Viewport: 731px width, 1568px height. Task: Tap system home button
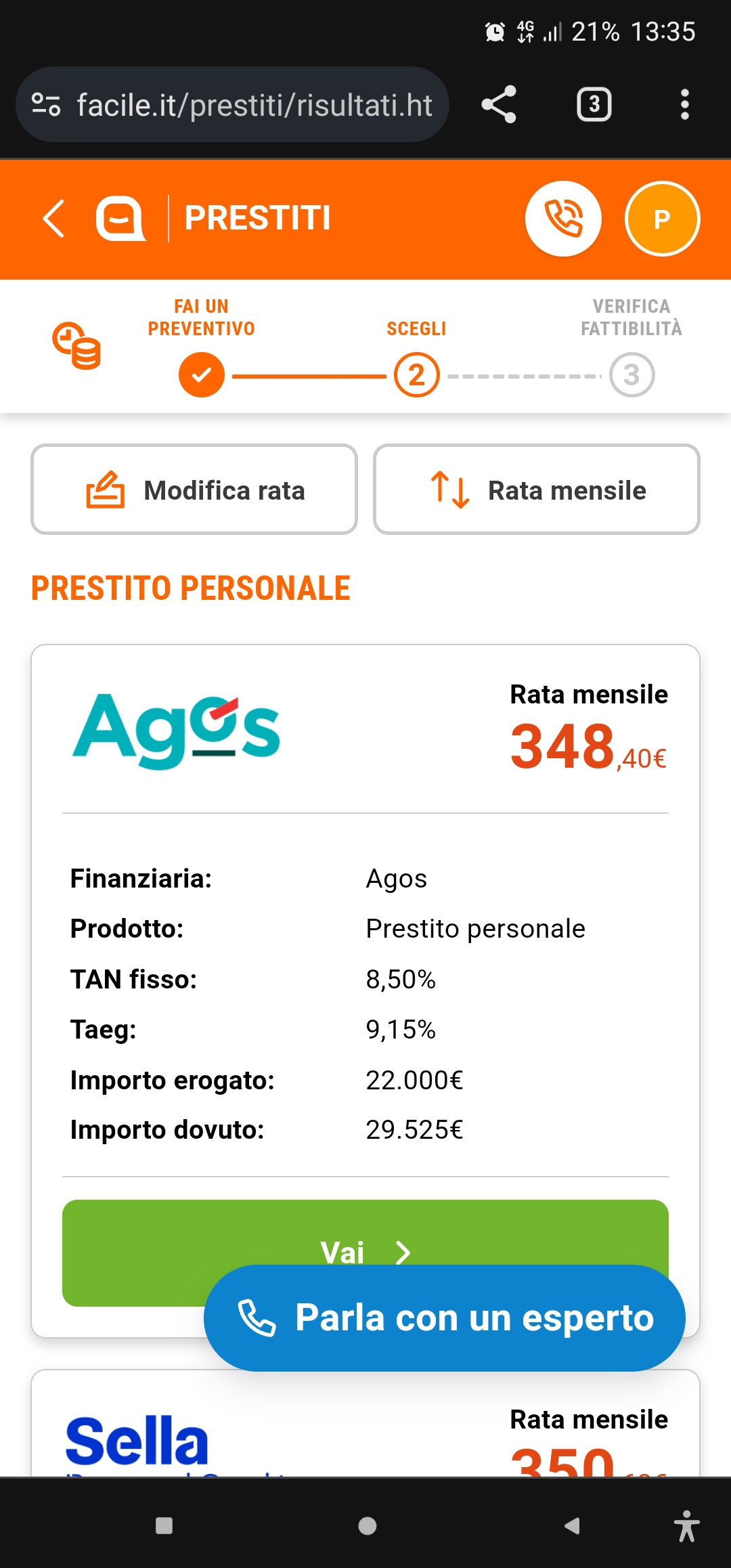(x=367, y=1525)
